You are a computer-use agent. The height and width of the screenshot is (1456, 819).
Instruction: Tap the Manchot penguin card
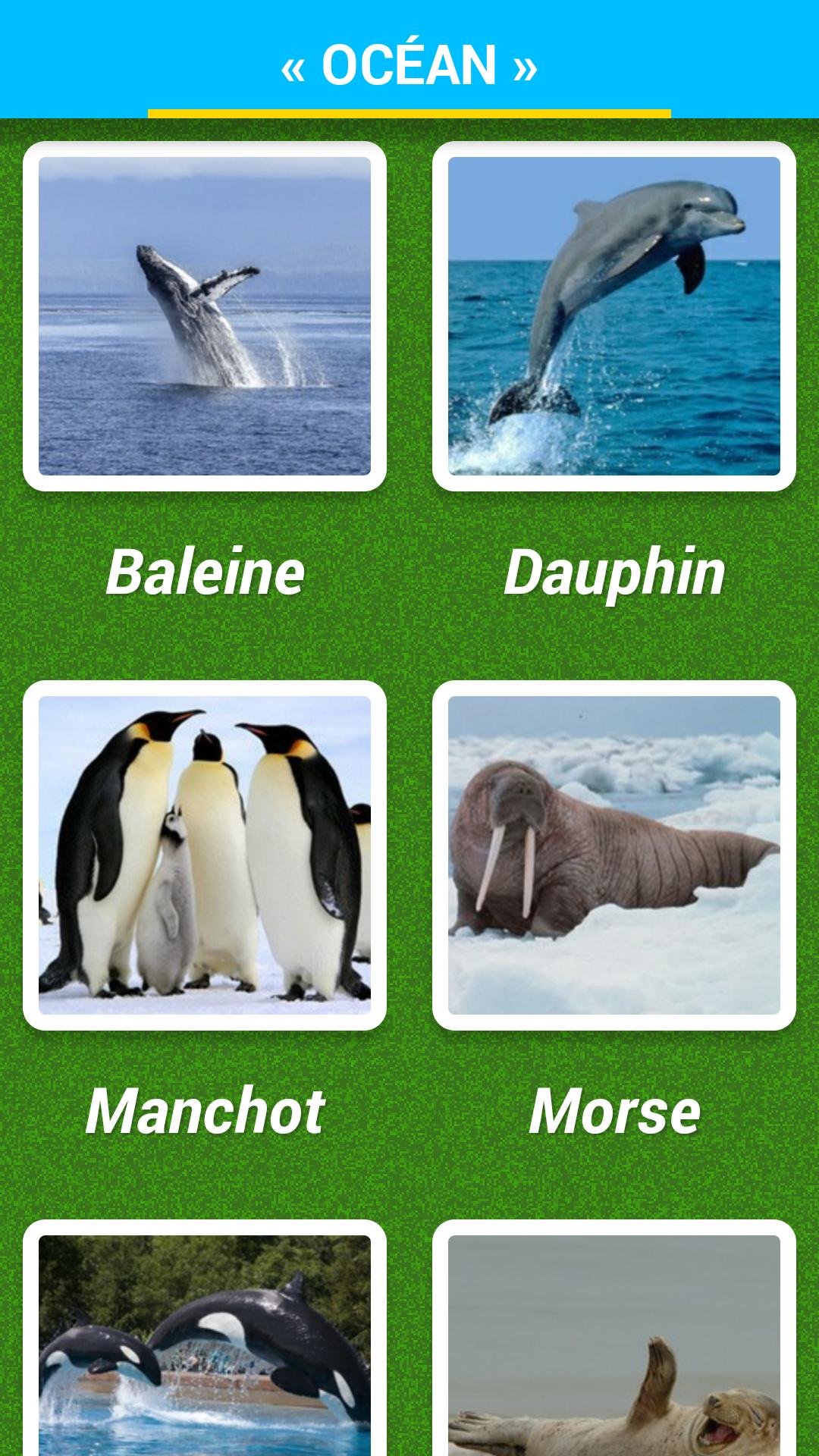(x=205, y=855)
